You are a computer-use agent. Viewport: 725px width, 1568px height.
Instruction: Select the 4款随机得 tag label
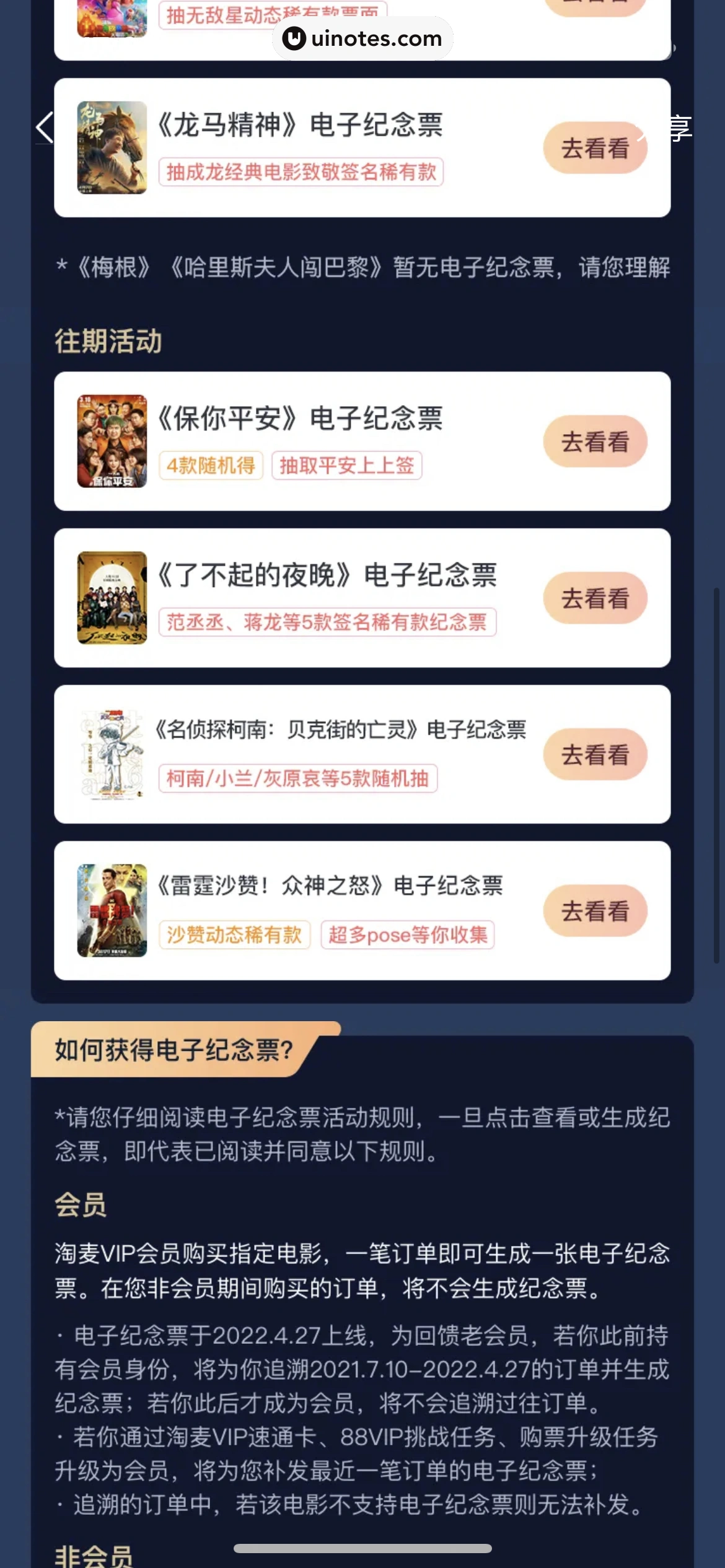pyautogui.click(x=211, y=466)
